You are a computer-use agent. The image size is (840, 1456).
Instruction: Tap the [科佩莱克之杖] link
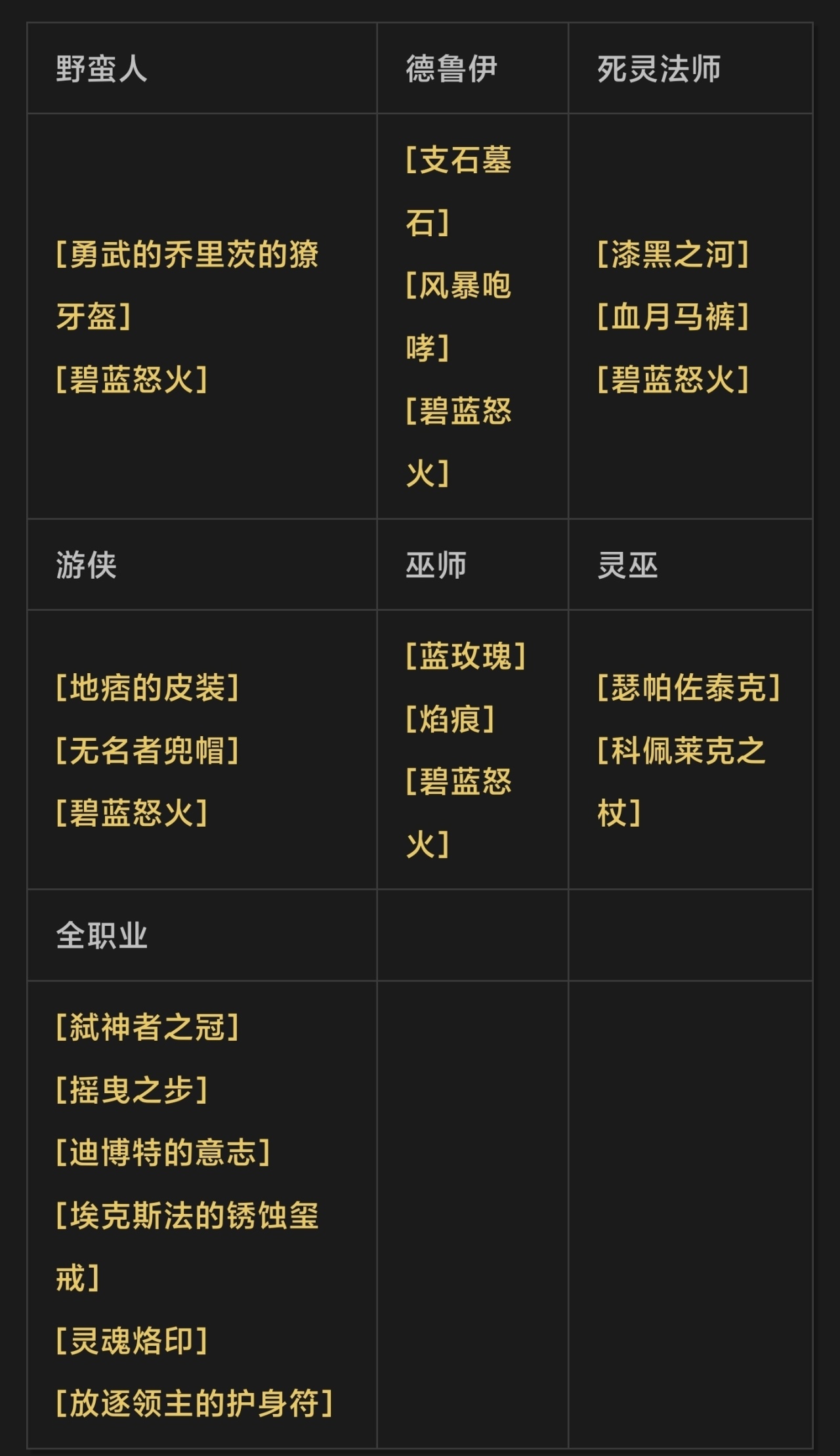coord(681,751)
